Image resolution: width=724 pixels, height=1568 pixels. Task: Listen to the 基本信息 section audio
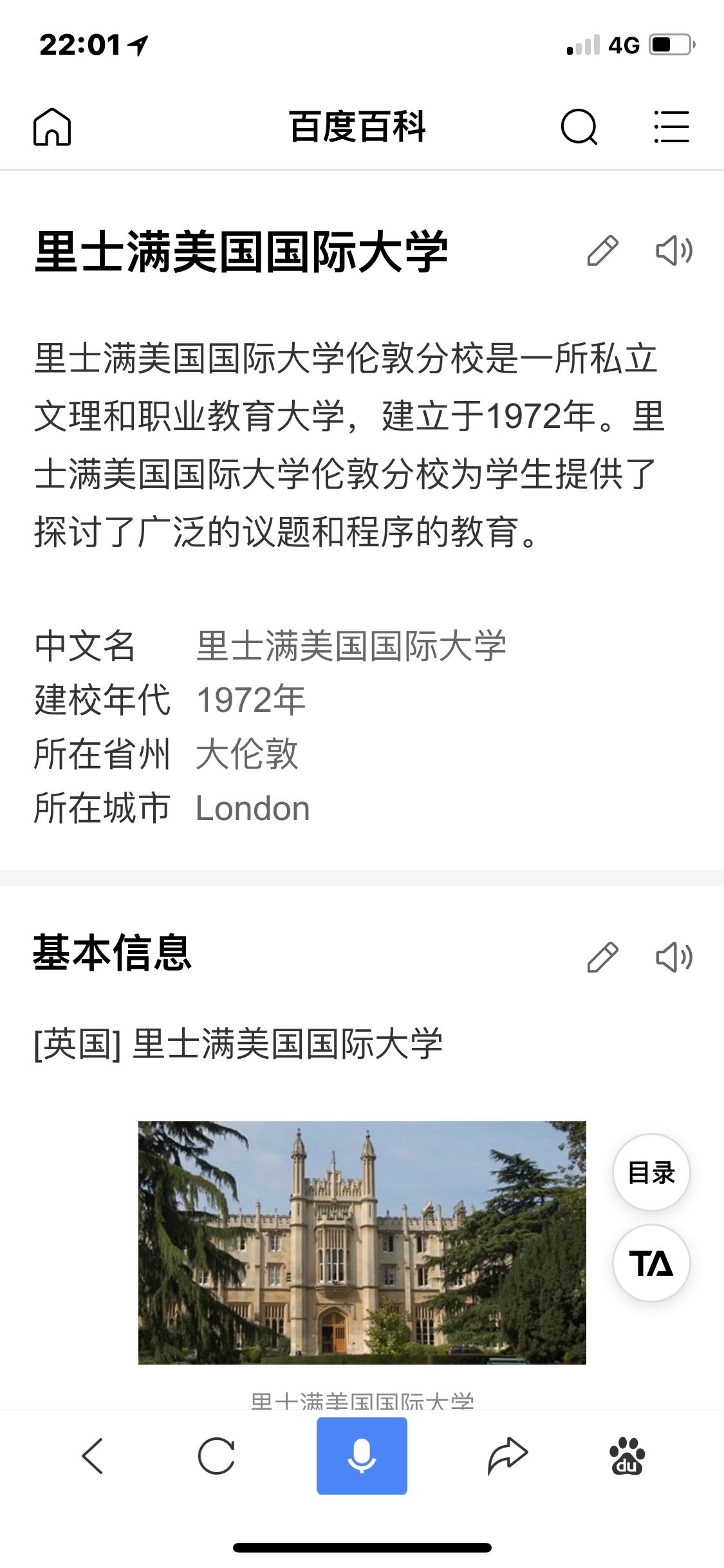tap(674, 957)
